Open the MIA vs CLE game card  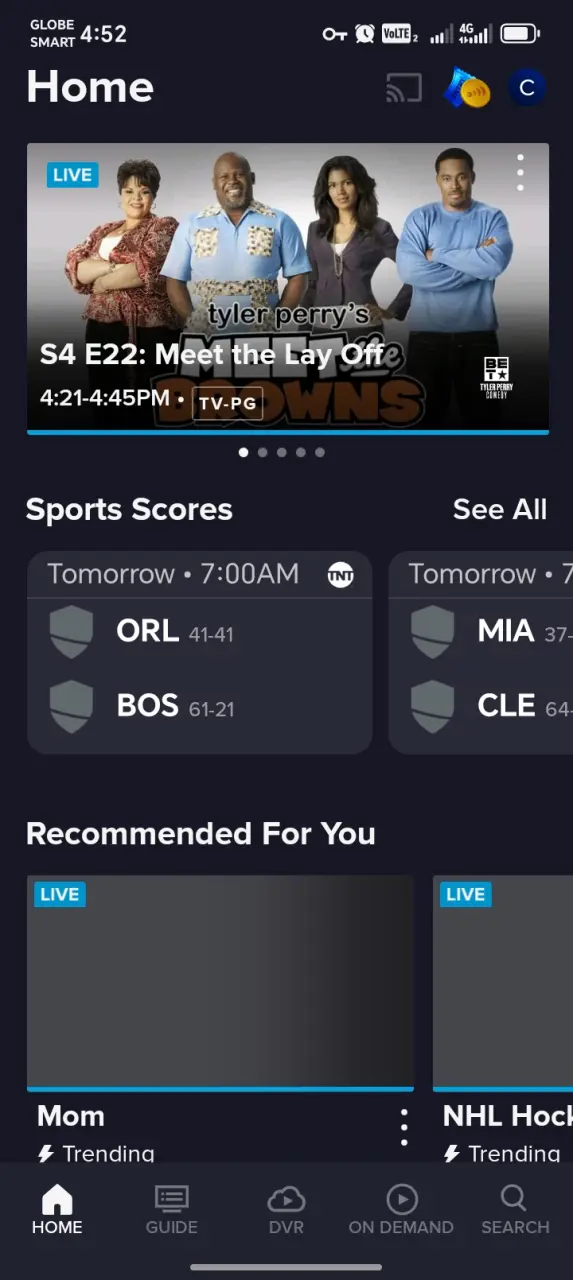(x=481, y=652)
